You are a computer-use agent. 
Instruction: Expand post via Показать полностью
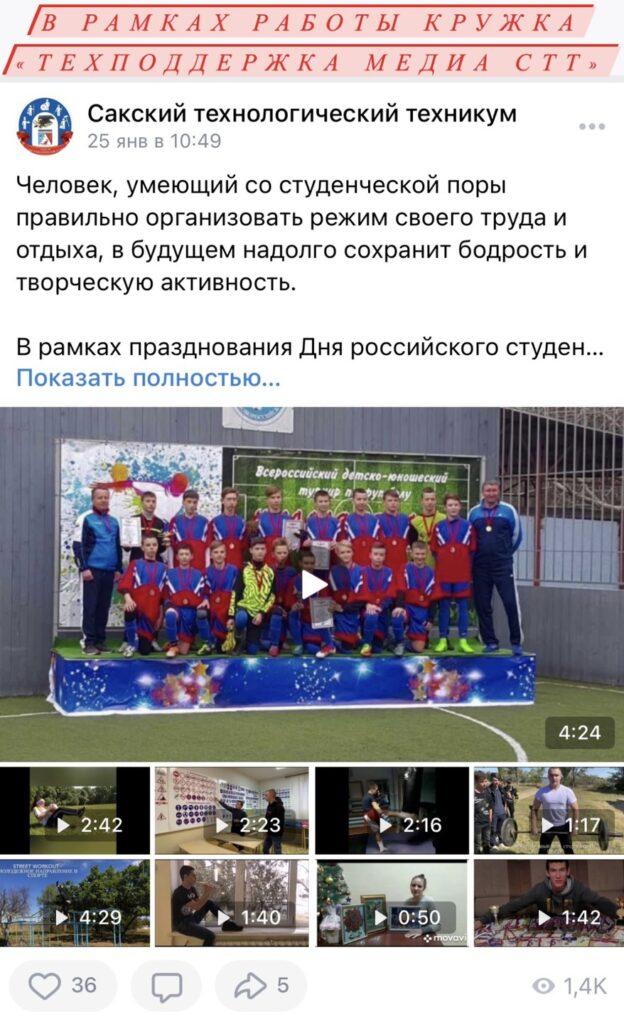pos(148,378)
